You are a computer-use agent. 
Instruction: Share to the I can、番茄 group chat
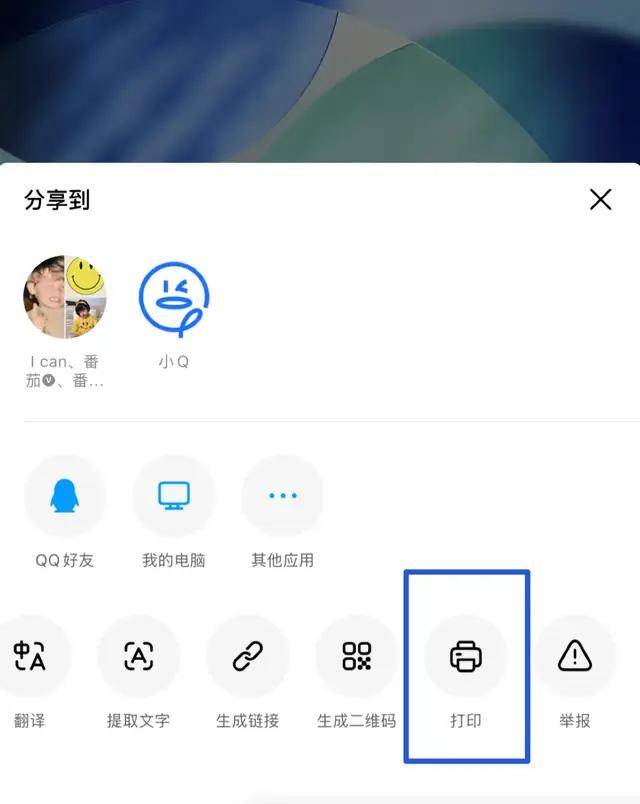coord(65,297)
